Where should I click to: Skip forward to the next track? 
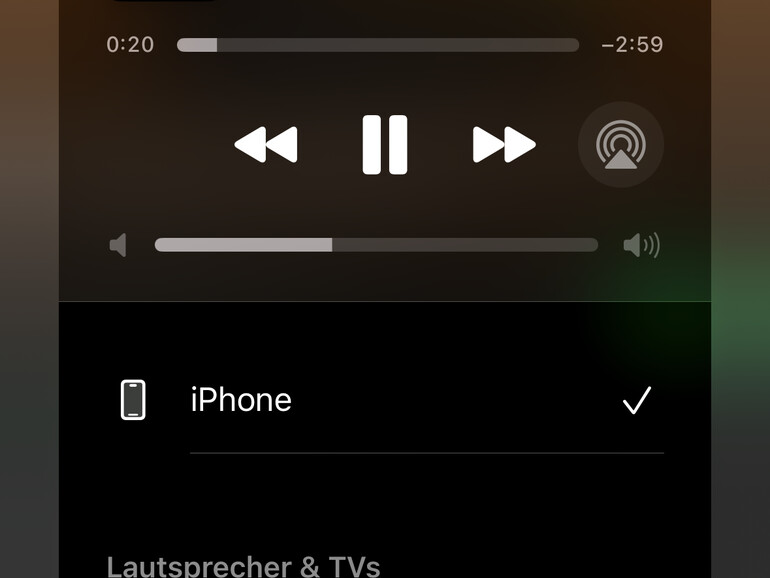tap(504, 145)
